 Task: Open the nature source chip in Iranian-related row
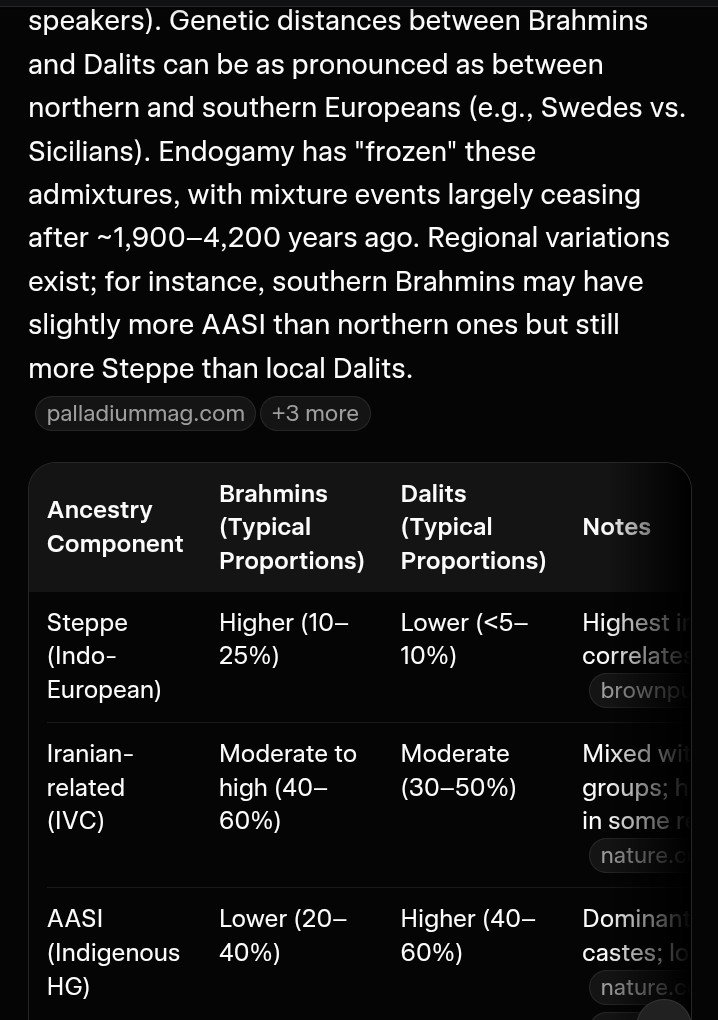[x=640, y=855]
